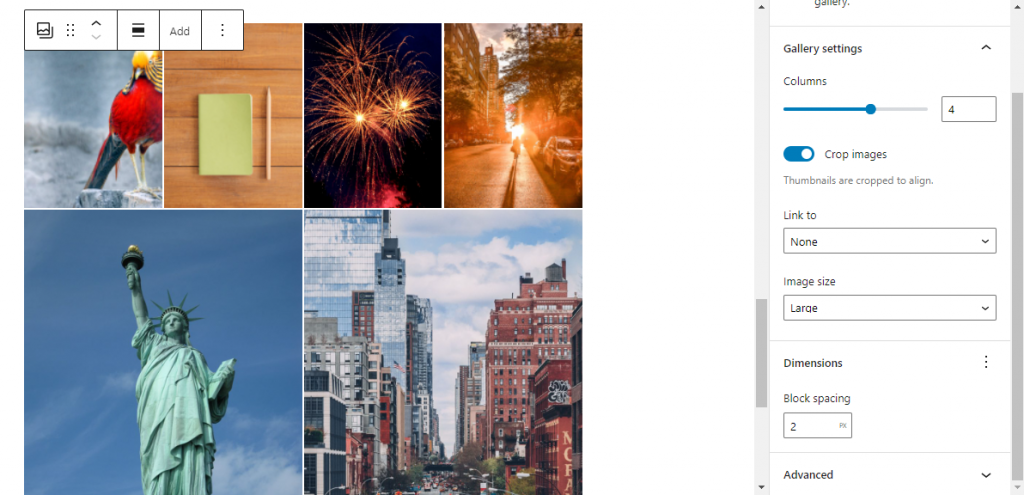Open the Link to dropdown
Image resolution: width=1024 pixels, height=495 pixels.
click(889, 241)
